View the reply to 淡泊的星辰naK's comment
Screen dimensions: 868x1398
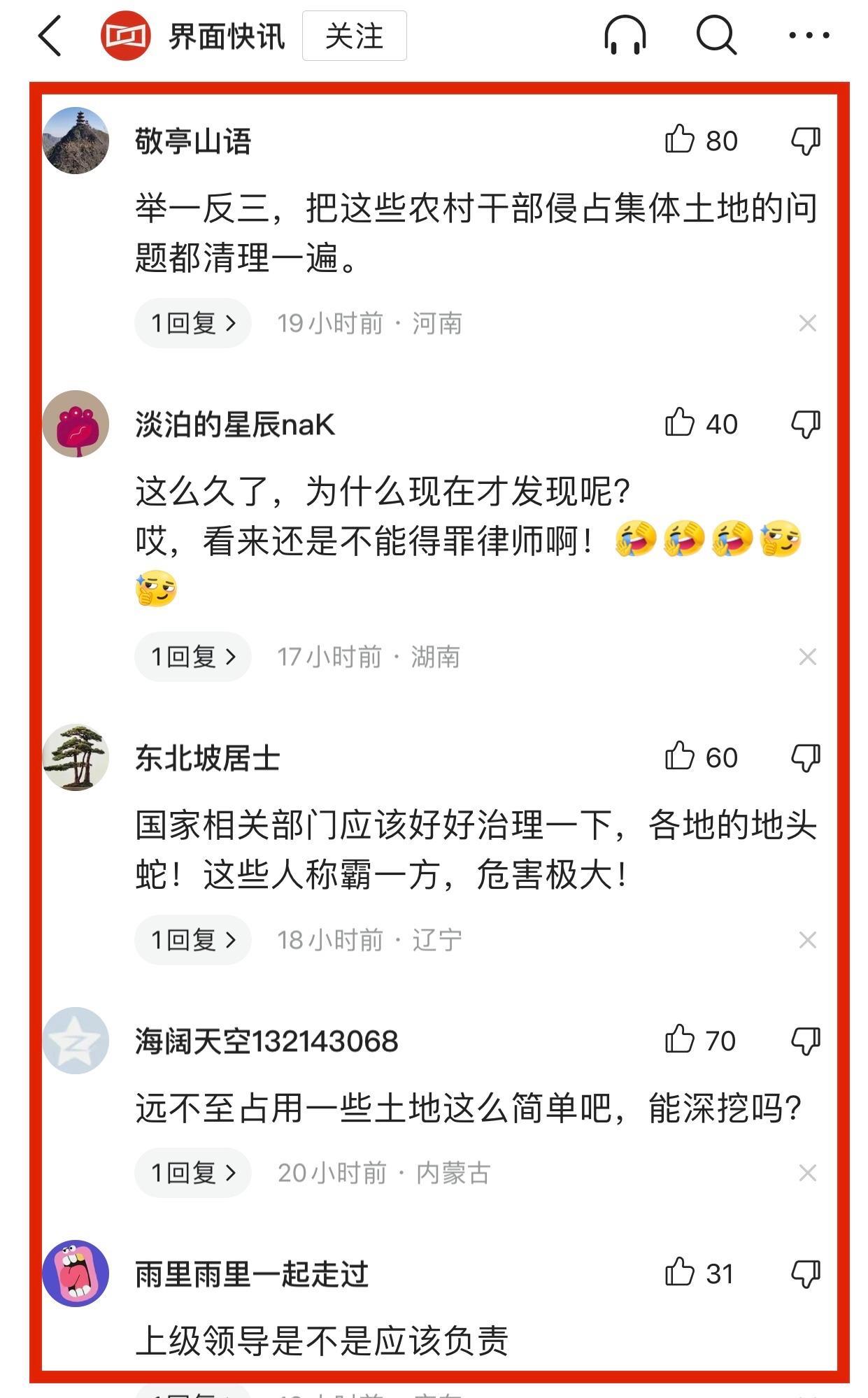(x=193, y=657)
